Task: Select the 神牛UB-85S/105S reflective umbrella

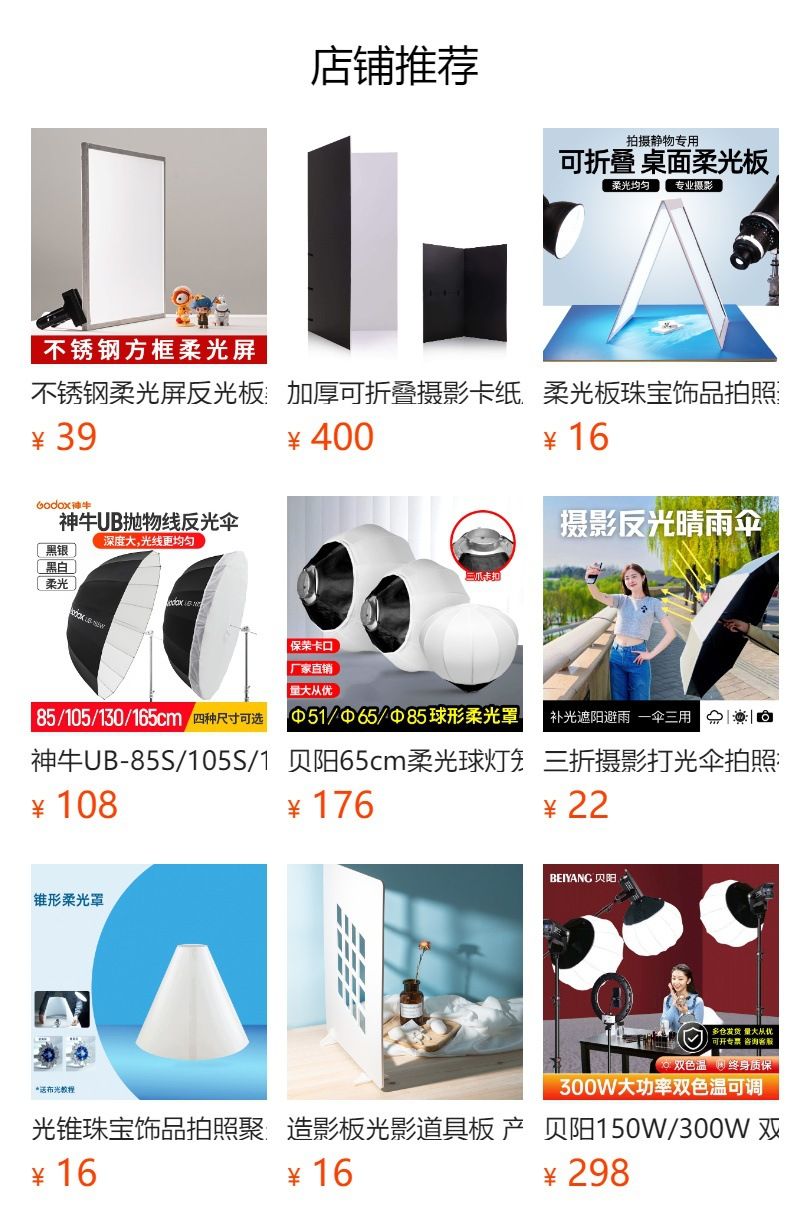Action: (x=149, y=614)
